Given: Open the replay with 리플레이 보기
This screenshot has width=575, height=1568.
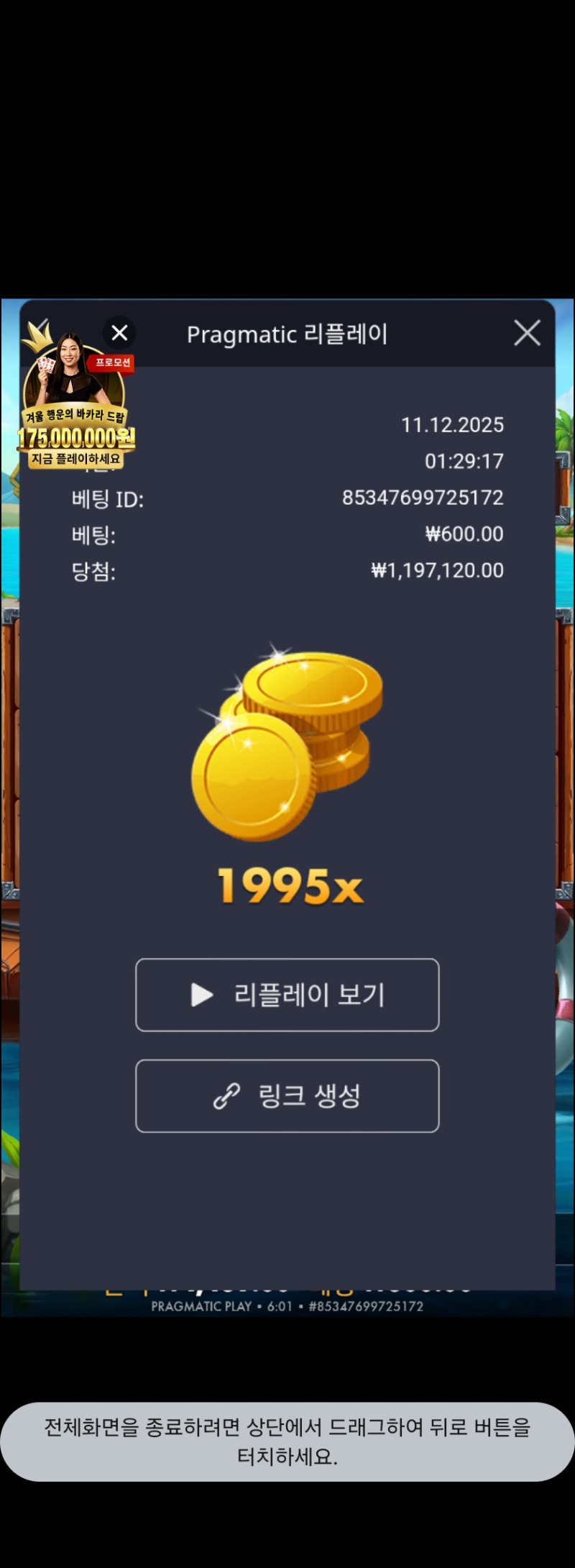Looking at the screenshot, I should click(287, 995).
